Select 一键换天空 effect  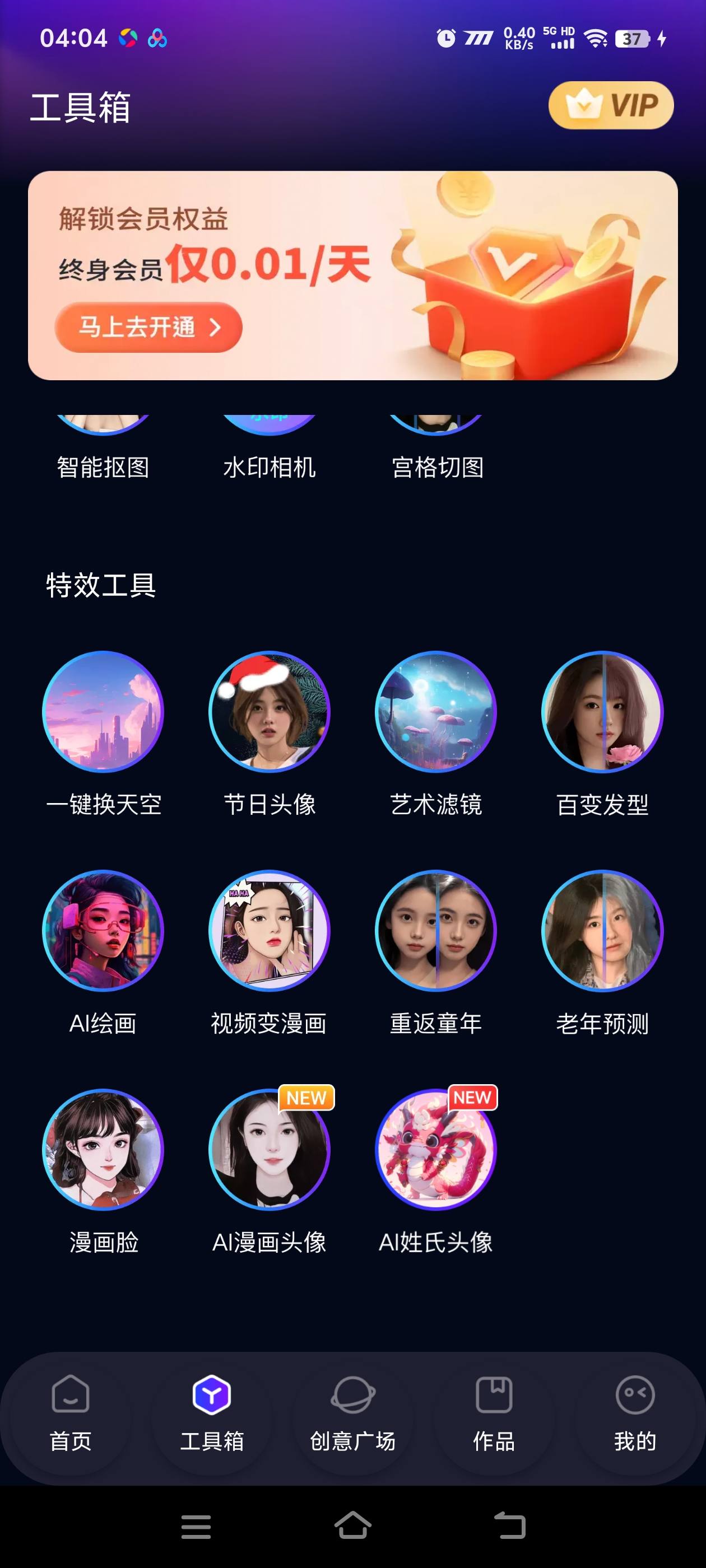click(103, 712)
